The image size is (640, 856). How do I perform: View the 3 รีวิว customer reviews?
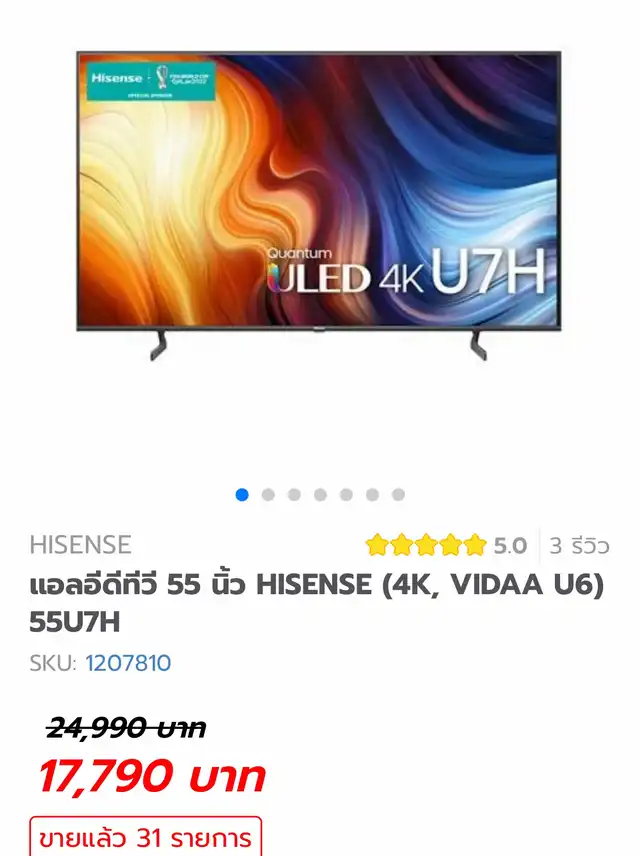click(579, 546)
